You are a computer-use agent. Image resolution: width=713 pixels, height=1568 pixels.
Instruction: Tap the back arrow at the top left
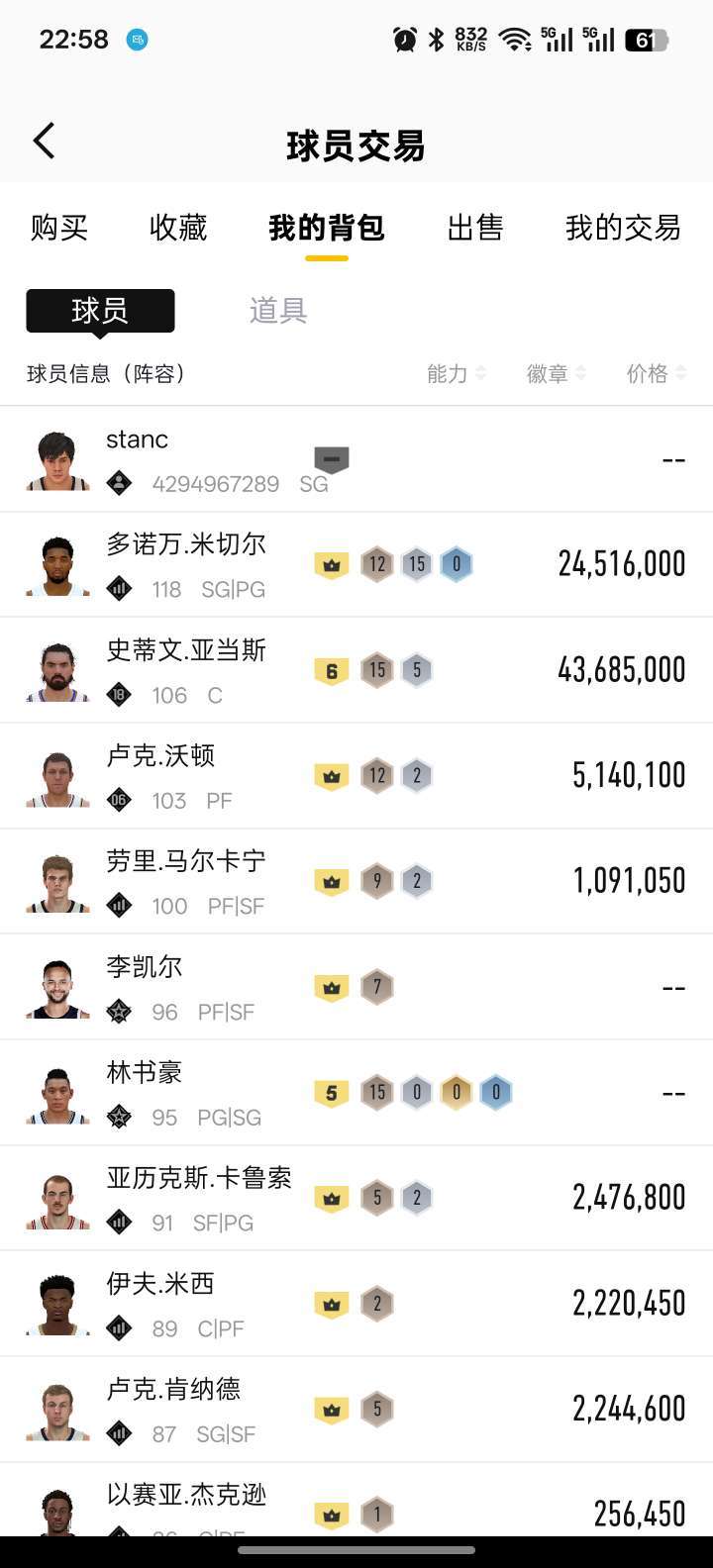pyautogui.click(x=43, y=141)
